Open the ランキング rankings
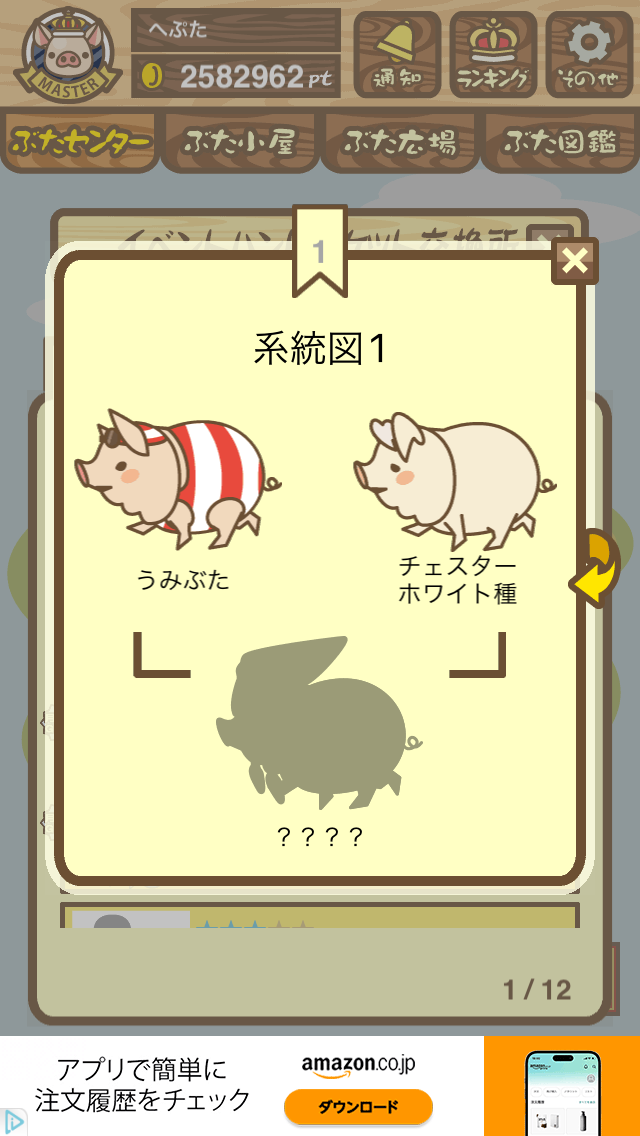Viewport: 640px width, 1136px height. [493, 54]
